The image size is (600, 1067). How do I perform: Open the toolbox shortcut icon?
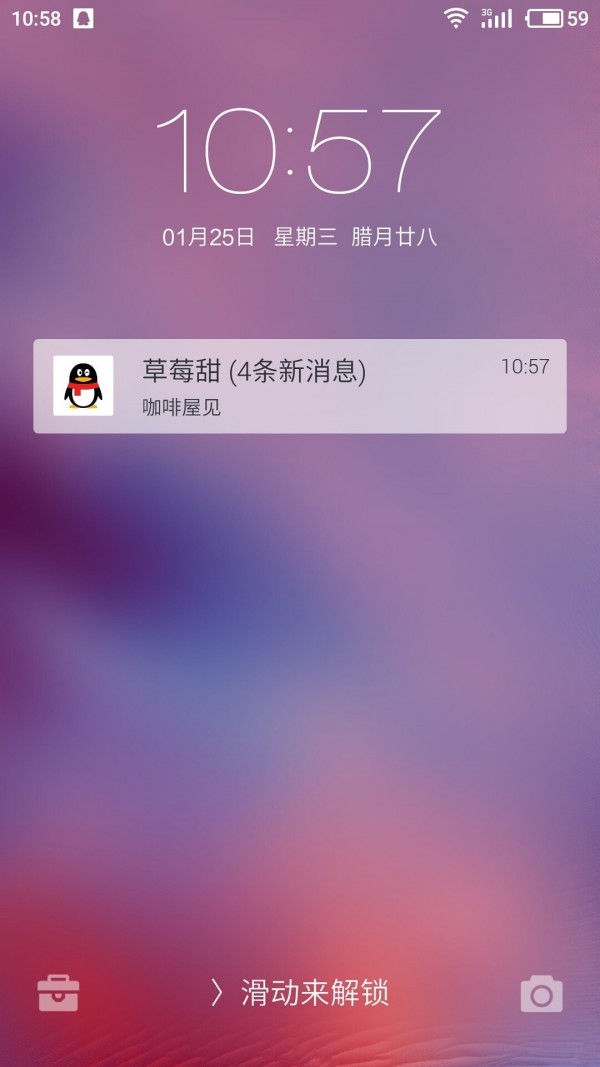pos(58,993)
